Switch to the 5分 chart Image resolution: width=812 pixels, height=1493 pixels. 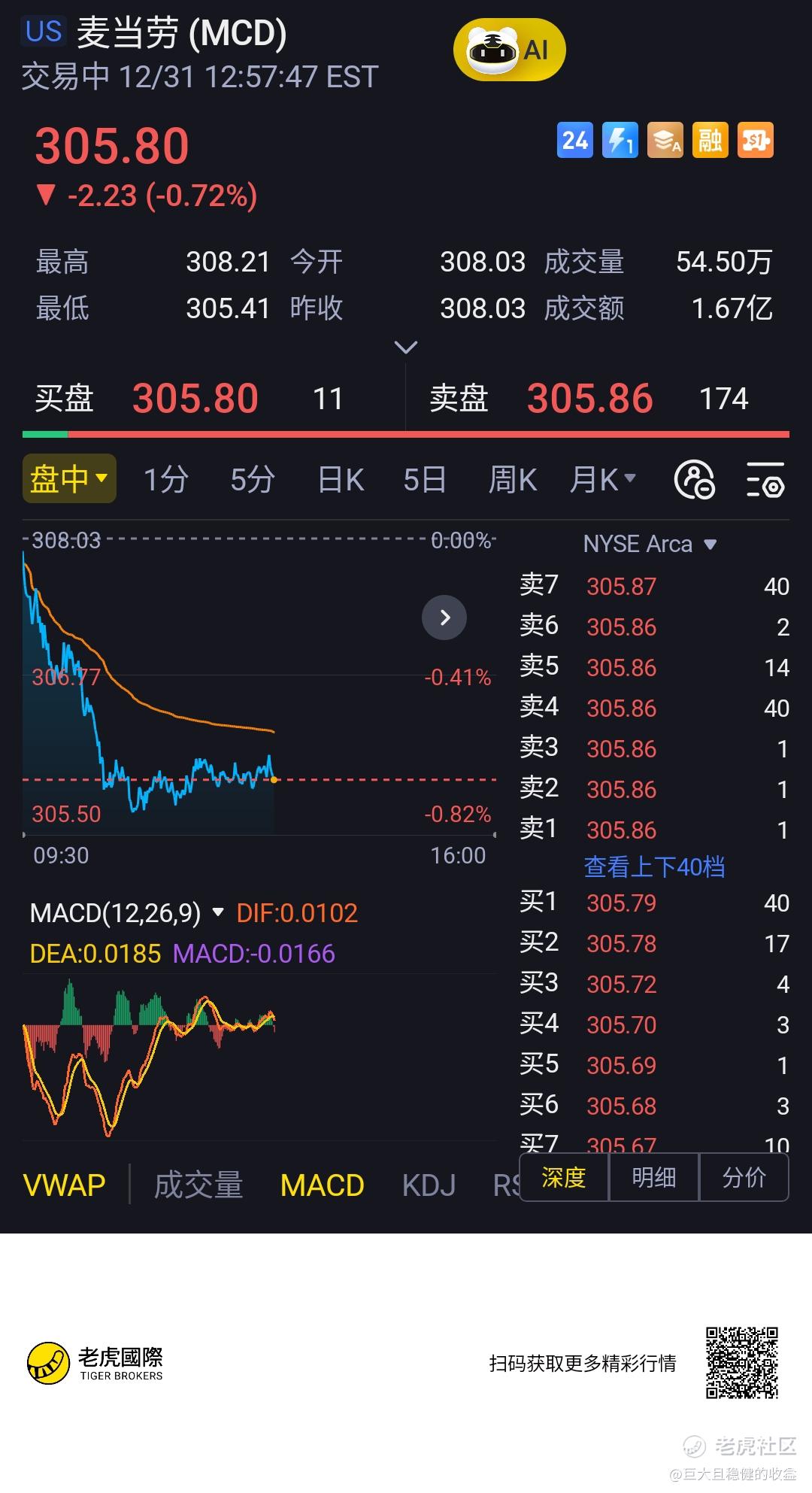coord(252,479)
